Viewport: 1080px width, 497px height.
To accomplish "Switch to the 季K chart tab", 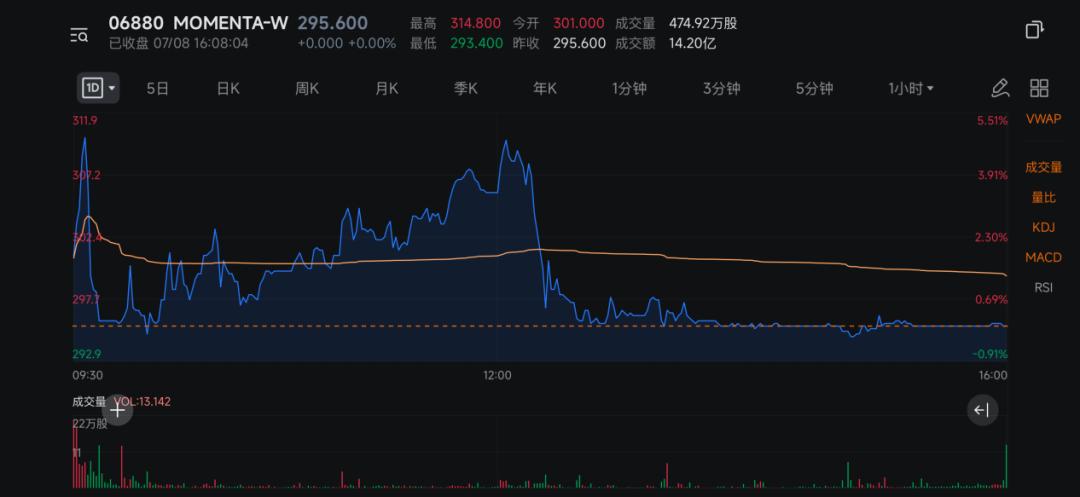I will point(465,89).
